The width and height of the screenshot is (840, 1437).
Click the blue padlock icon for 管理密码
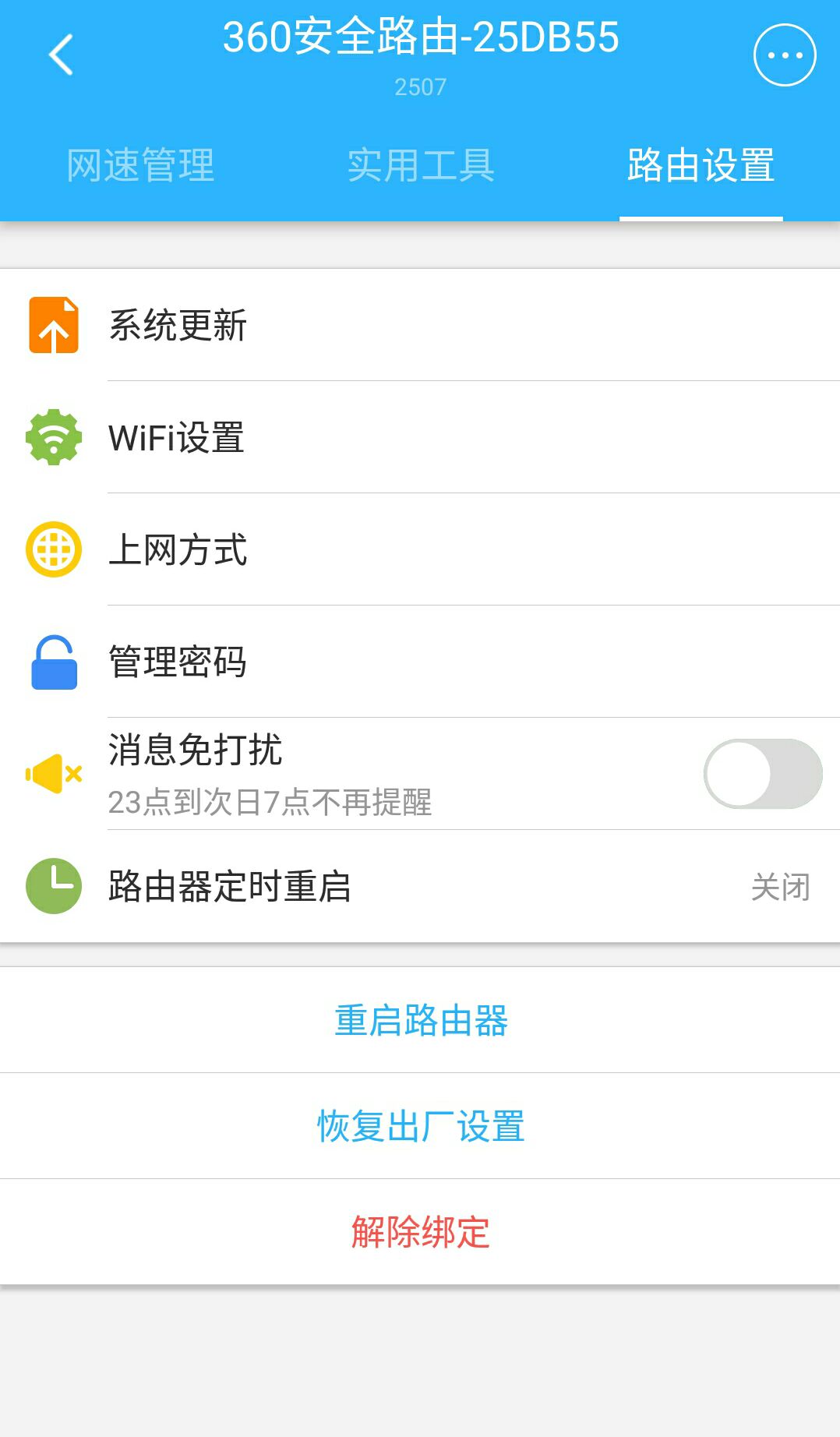point(53,662)
